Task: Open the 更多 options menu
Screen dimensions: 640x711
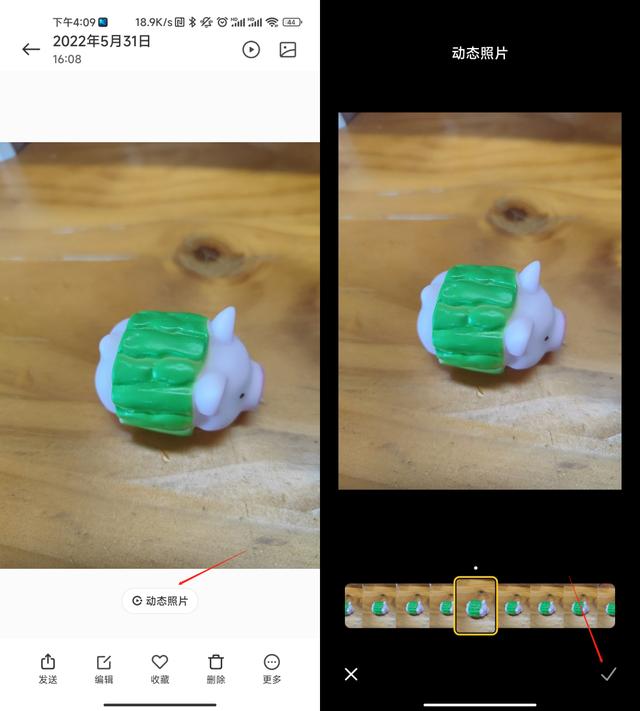Action: tap(272, 669)
